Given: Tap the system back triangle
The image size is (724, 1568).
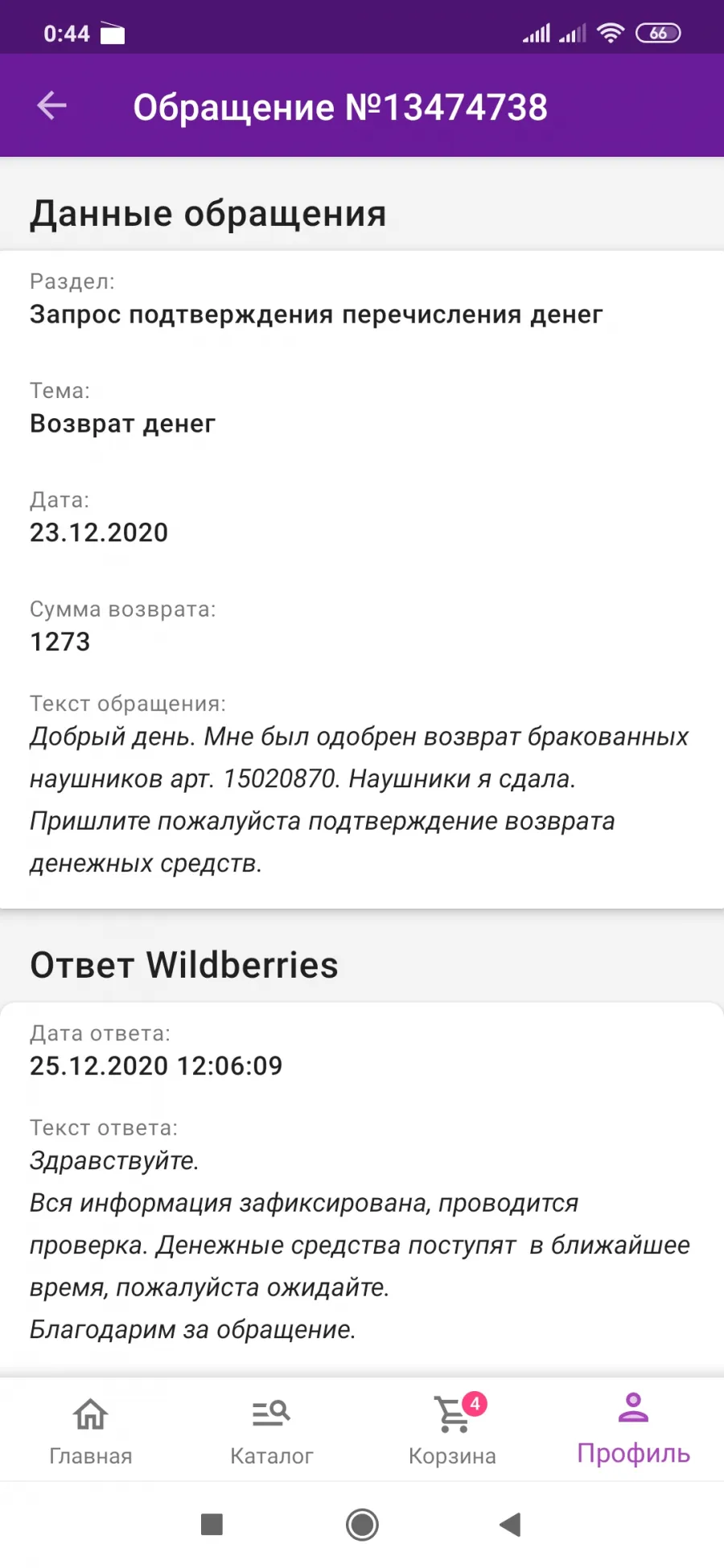Looking at the screenshot, I should point(511,1524).
